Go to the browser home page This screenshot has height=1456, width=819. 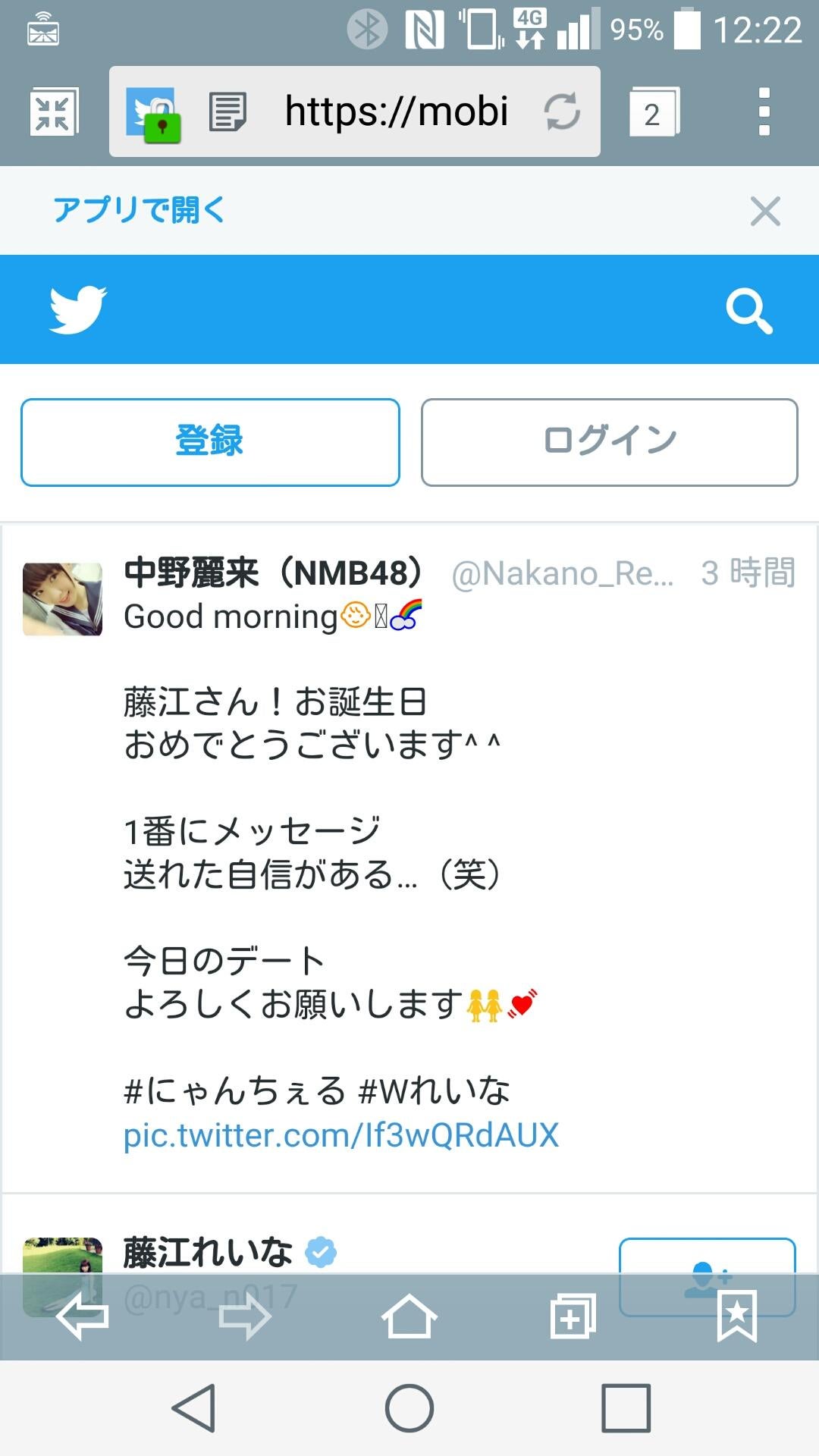(x=409, y=1317)
